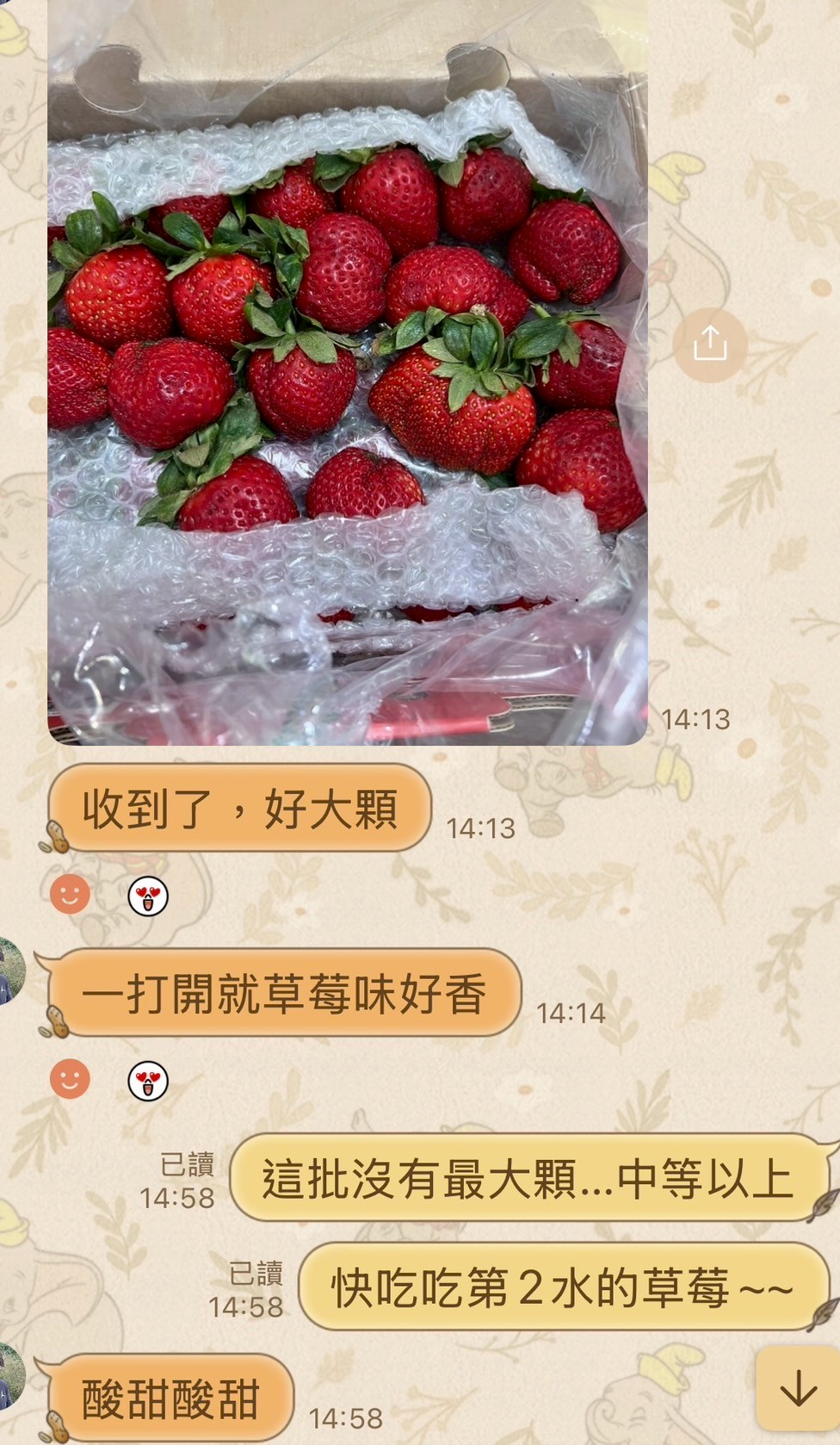The image size is (840, 1445).
Task: Open the sender's profile avatar beside 一打開就草莓味好香
Action: pos(10,971)
